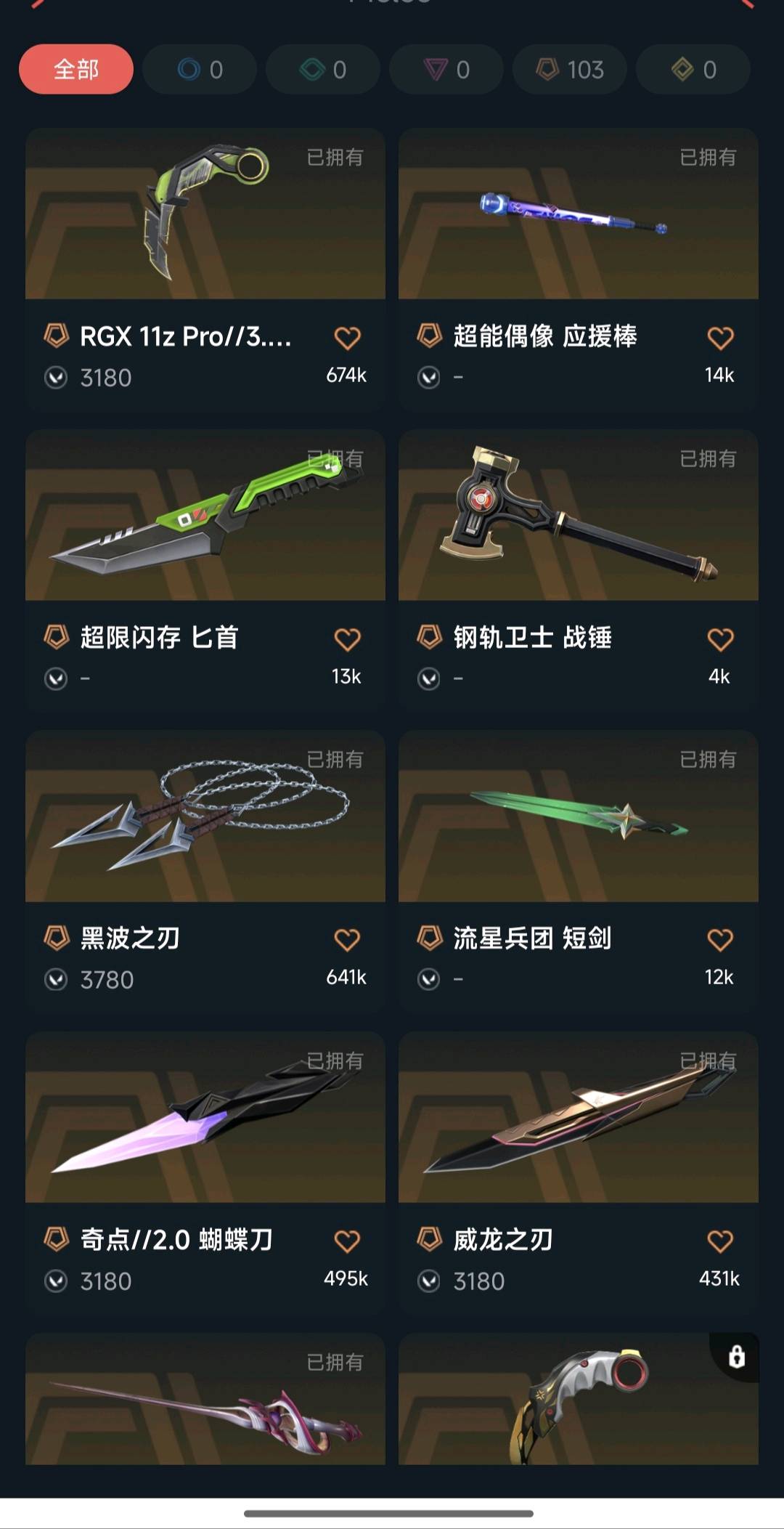Like the RGX 11z Pro skin

click(x=347, y=338)
